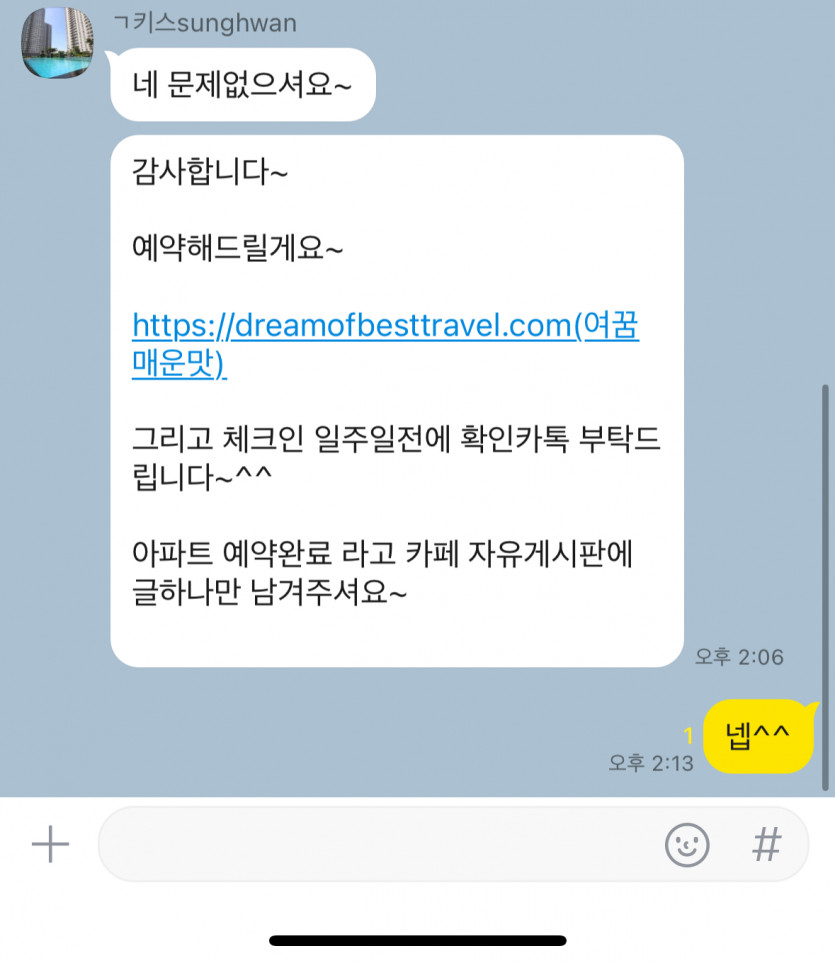Focus the message input field

coord(380,845)
